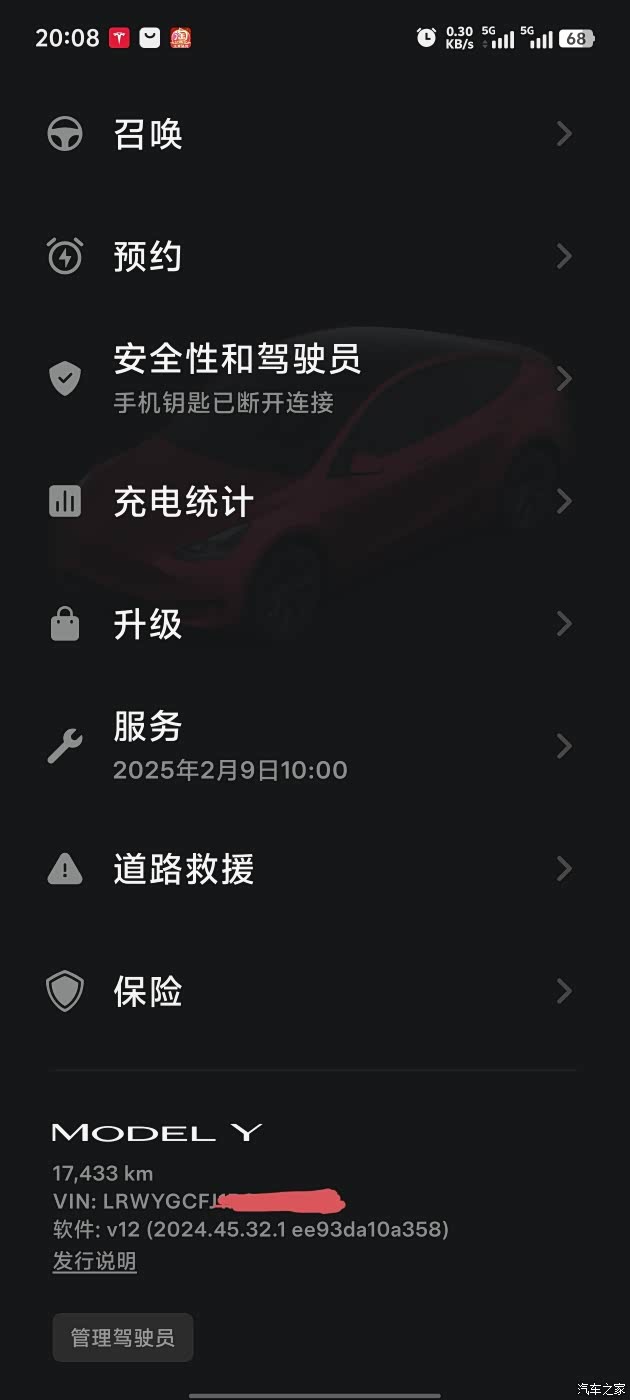This screenshot has height=1400, width=630.
Task: Open 道路救援 roadside assistance
Action: coord(183,869)
